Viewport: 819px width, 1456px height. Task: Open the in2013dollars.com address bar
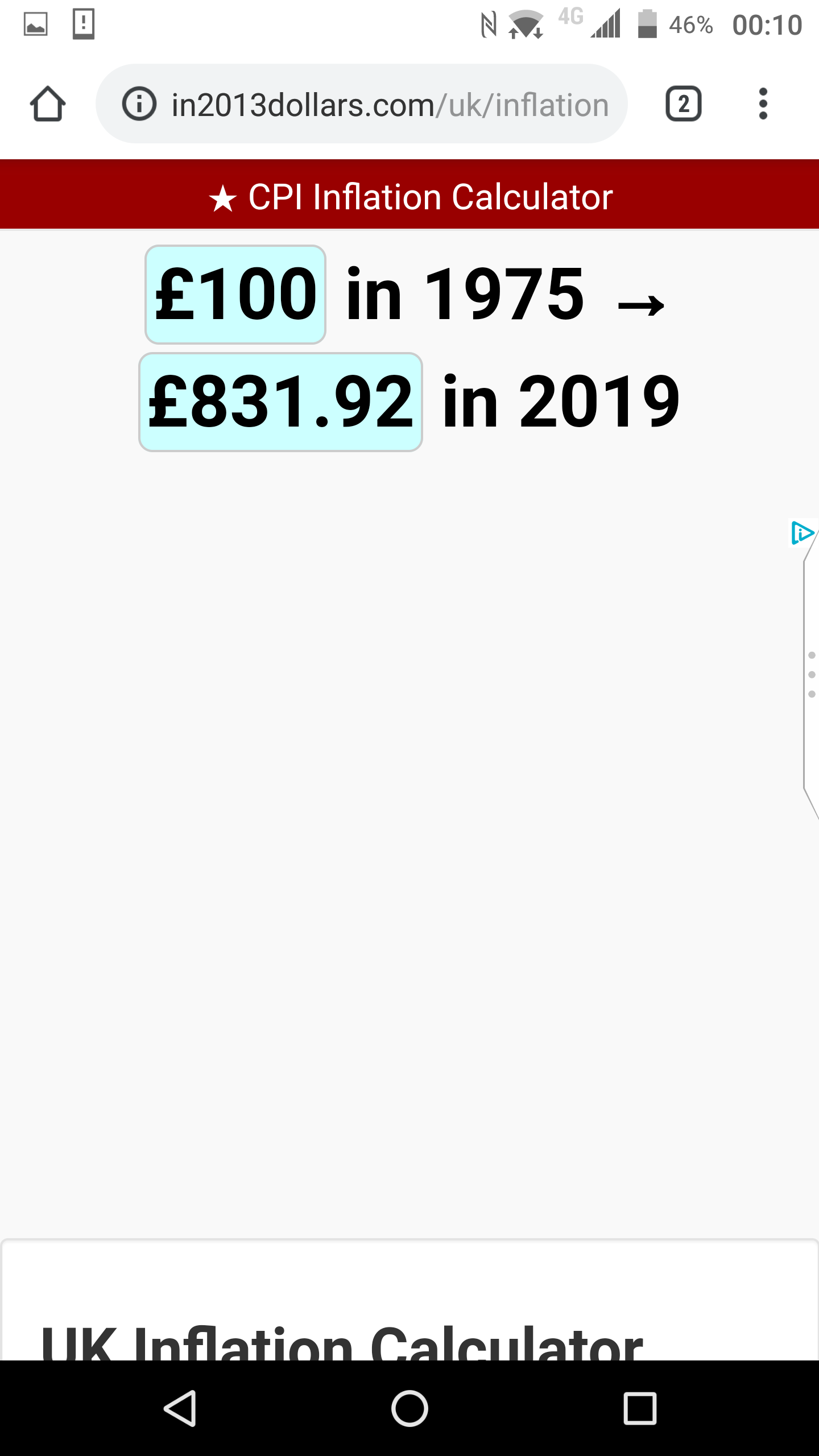click(362, 104)
